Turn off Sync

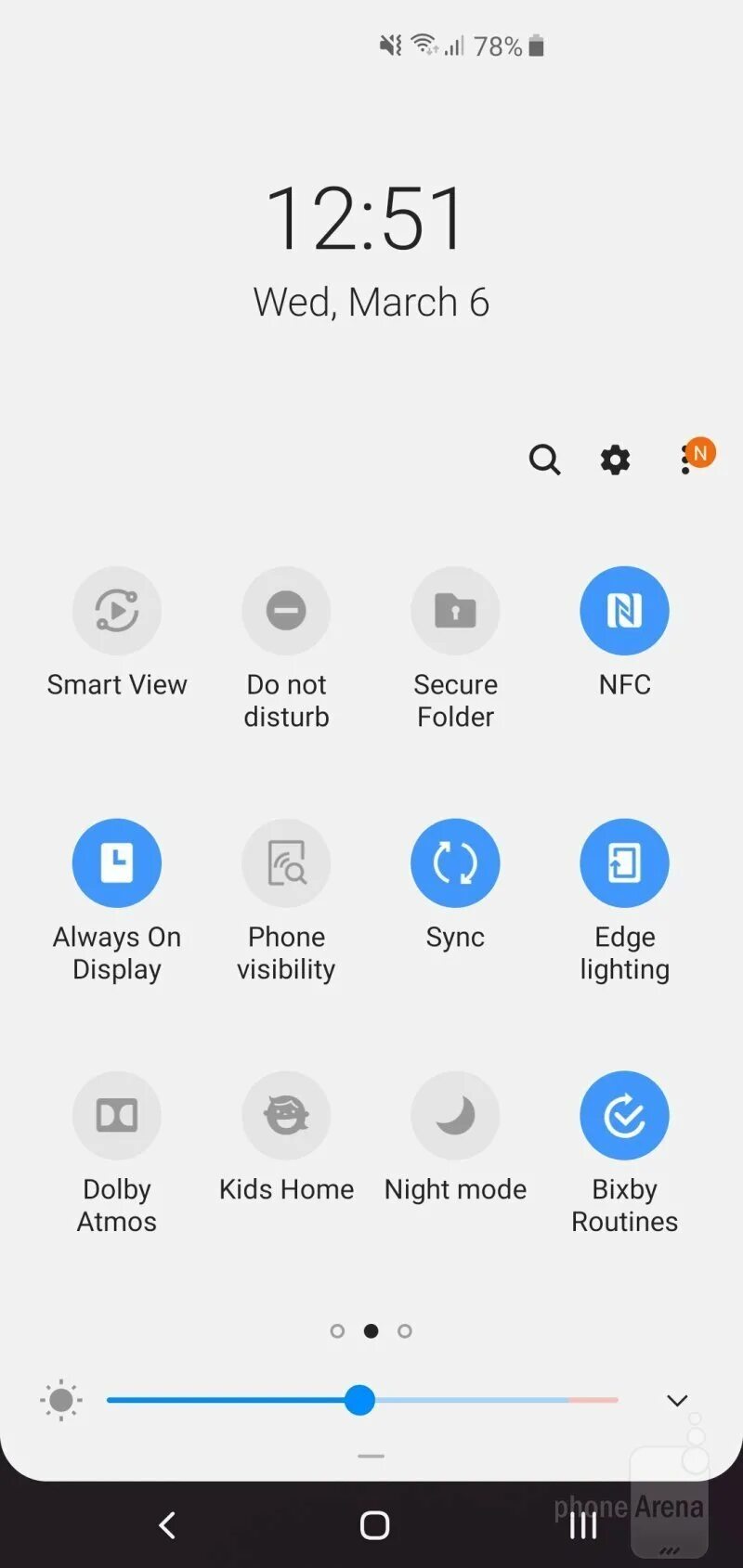coord(455,862)
